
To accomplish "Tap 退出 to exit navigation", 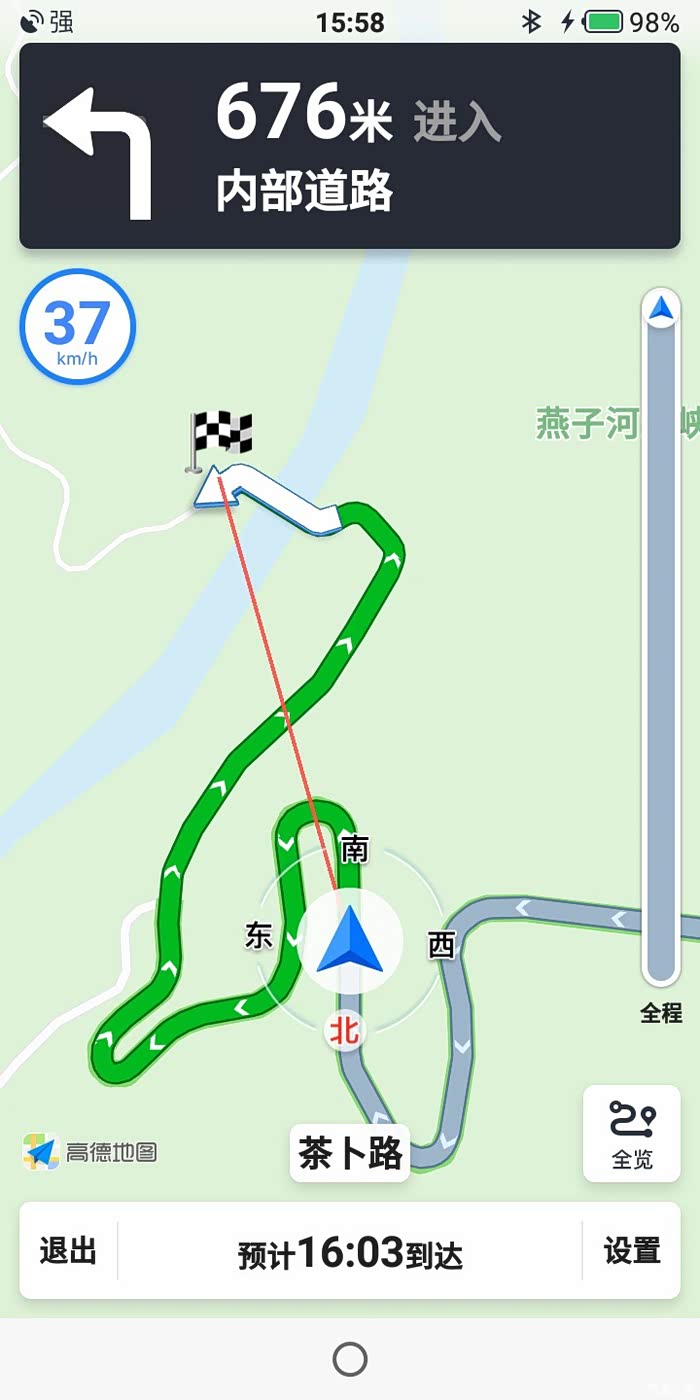I will 68,1251.
